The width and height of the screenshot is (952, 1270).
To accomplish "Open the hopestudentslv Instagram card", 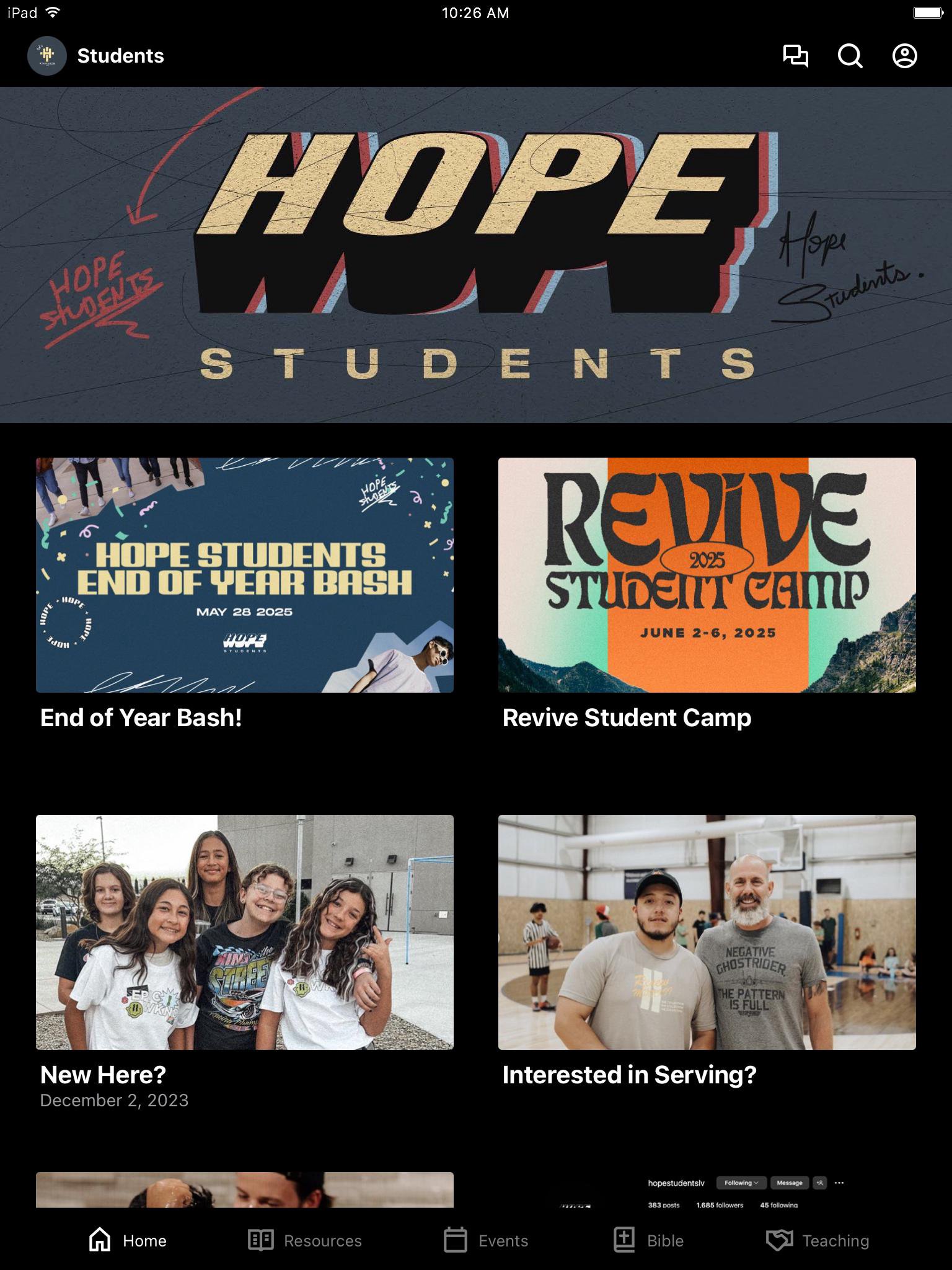I will point(707,1191).
